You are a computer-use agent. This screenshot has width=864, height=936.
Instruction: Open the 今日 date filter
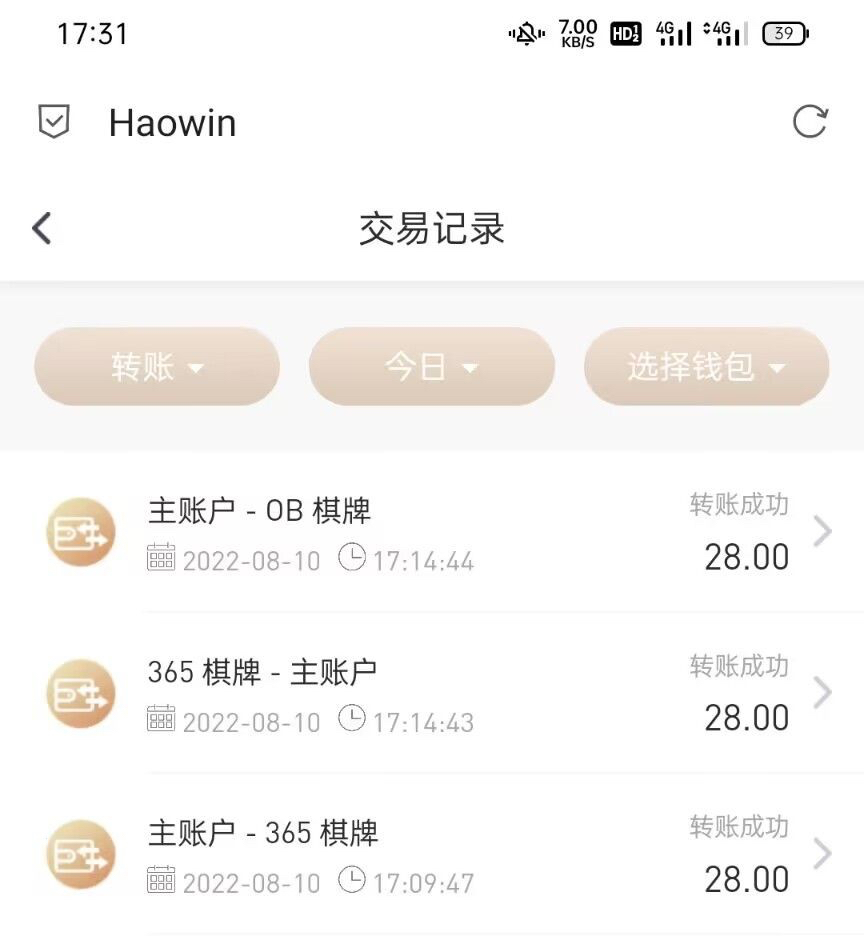tap(431, 367)
